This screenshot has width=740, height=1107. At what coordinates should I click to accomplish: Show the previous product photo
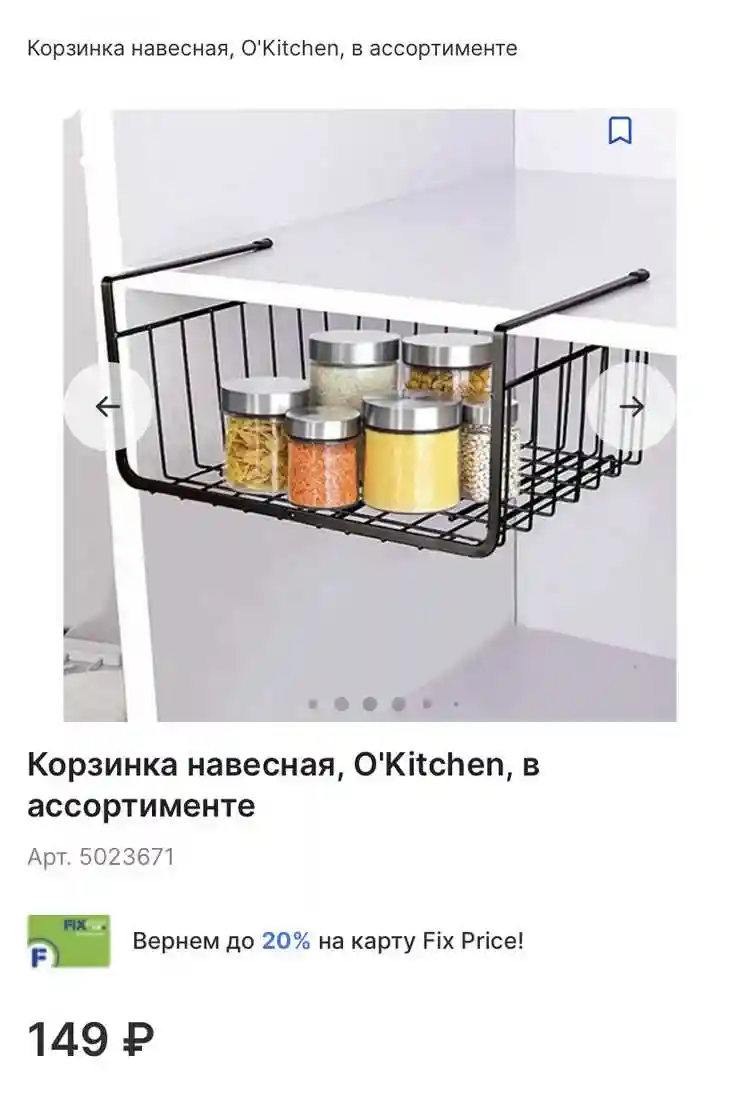pyautogui.click(x=108, y=406)
